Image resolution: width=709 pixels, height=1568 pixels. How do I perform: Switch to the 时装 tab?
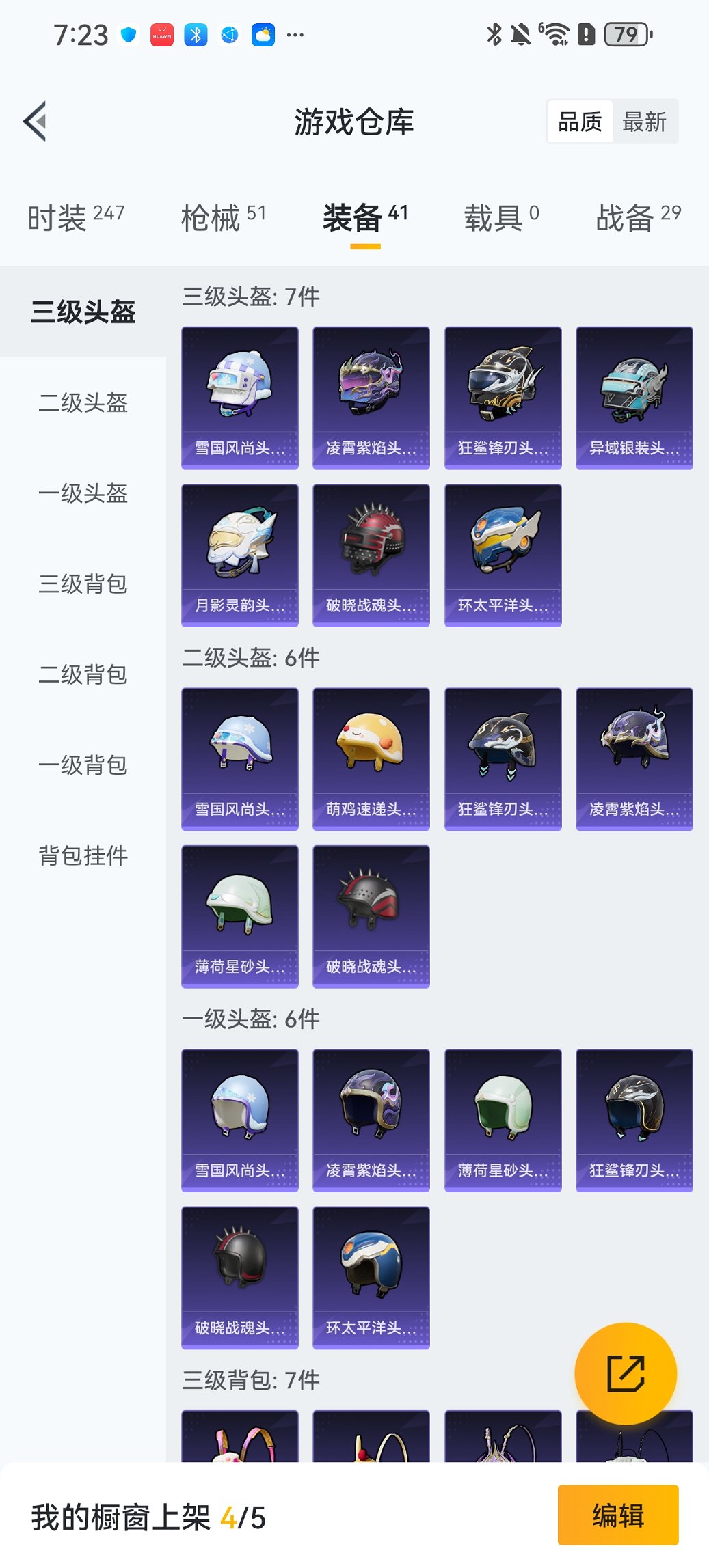75,217
